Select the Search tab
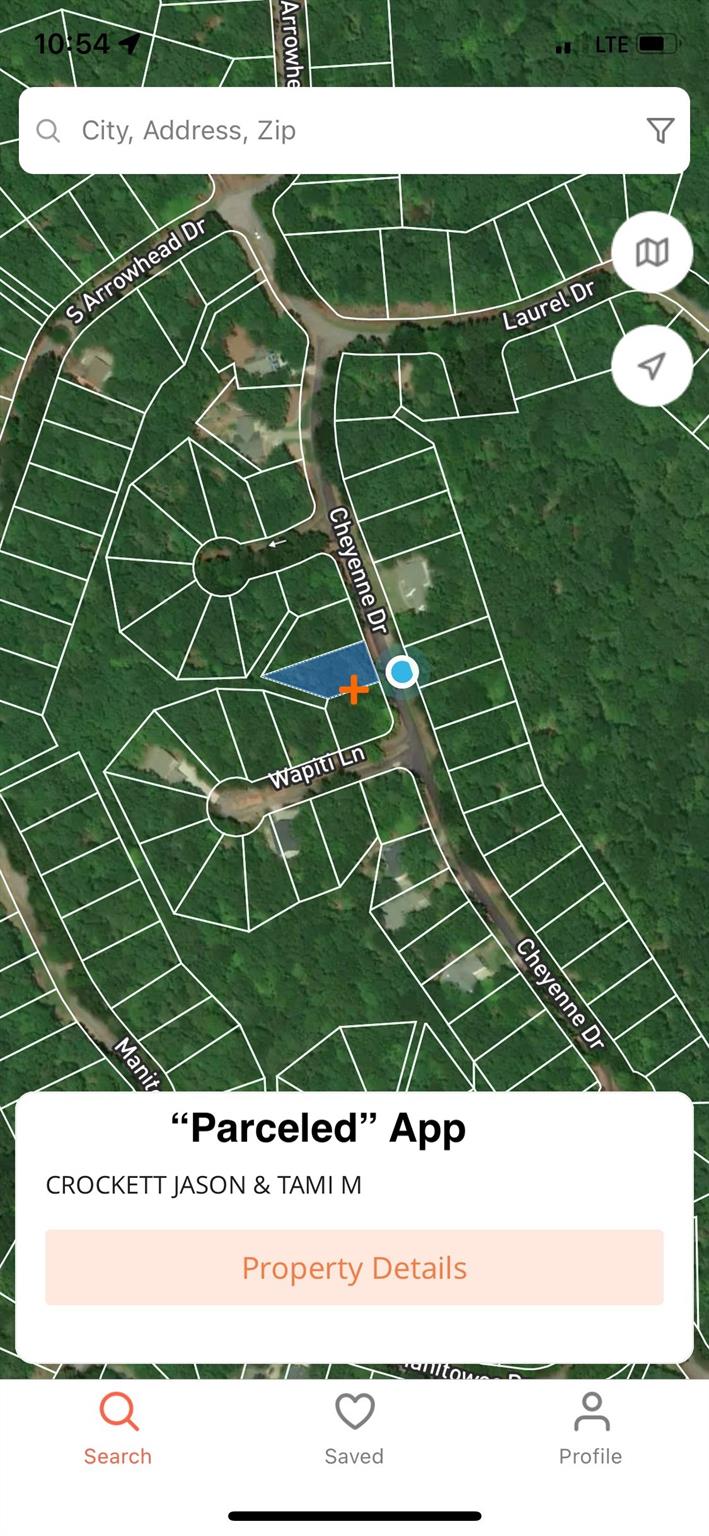Image resolution: width=709 pixels, height=1536 pixels. [x=118, y=1429]
